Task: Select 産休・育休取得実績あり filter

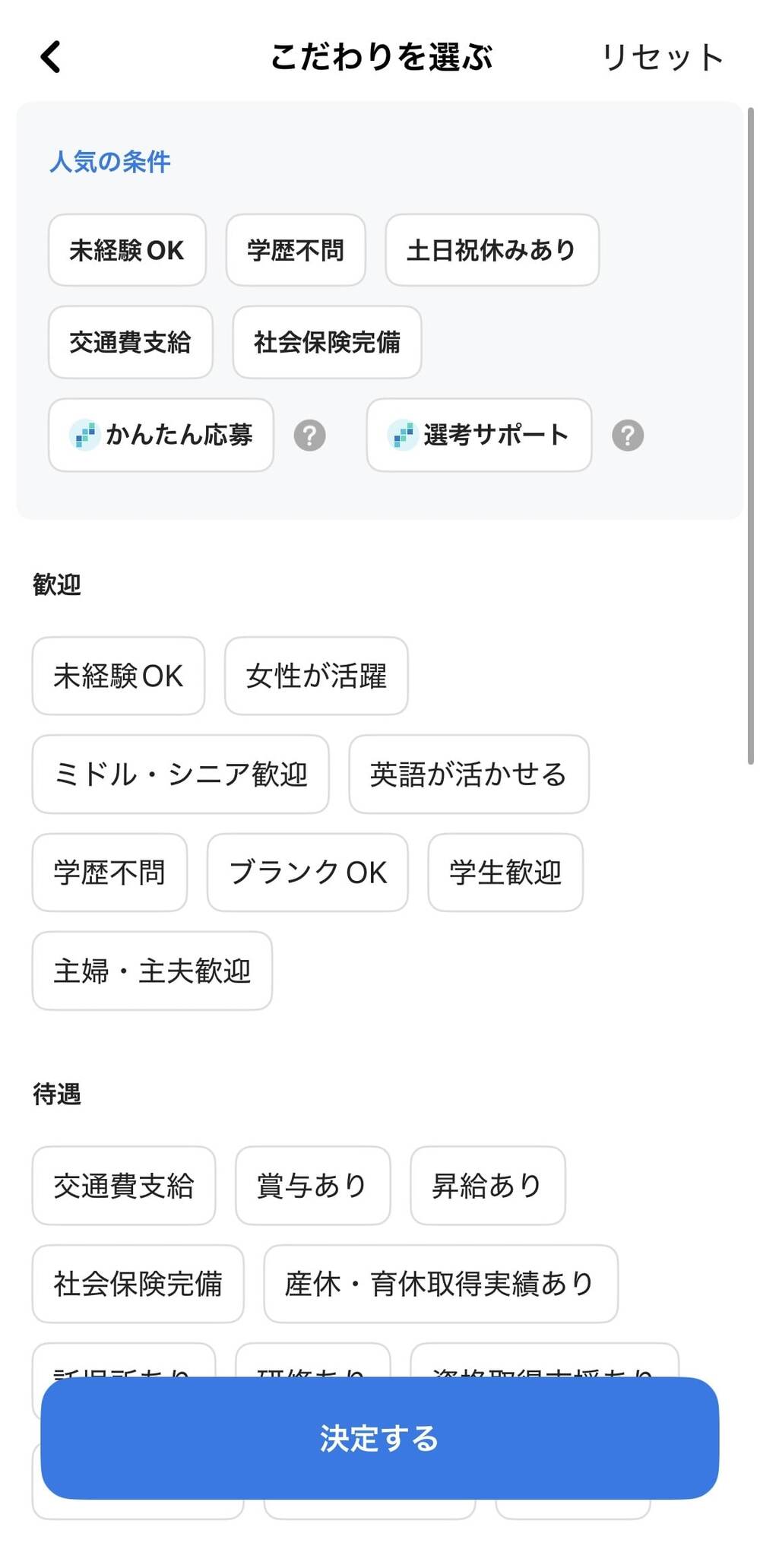Action: click(x=441, y=1284)
